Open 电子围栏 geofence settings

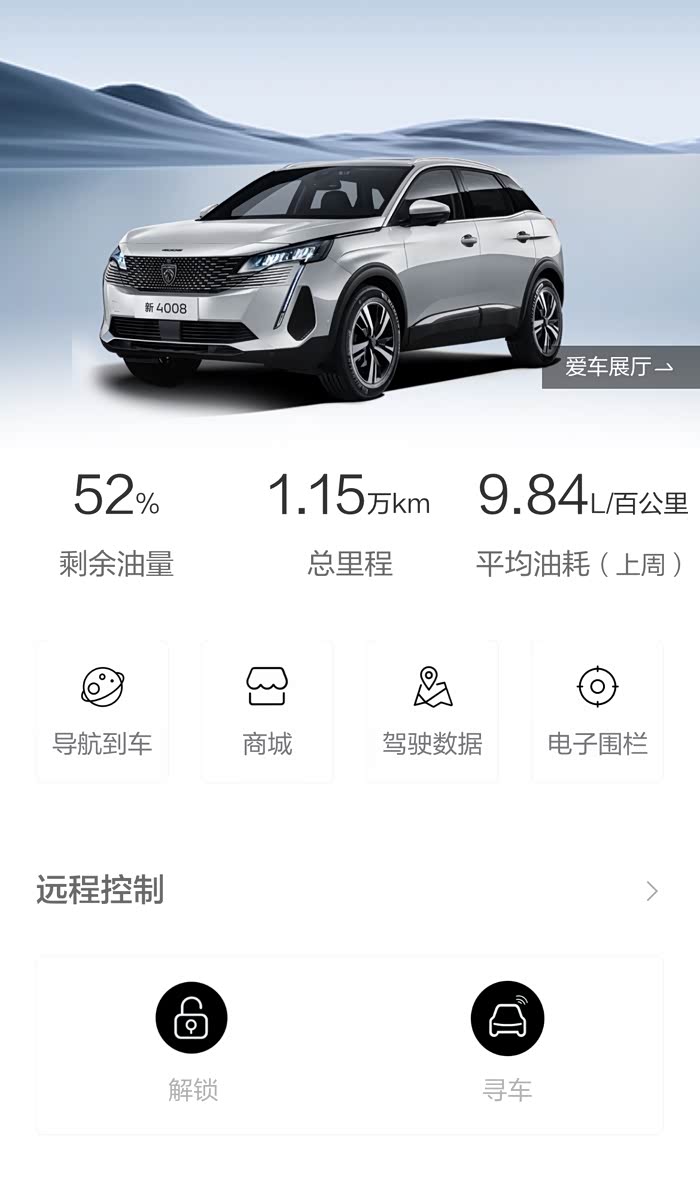click(x=597, y=711)
